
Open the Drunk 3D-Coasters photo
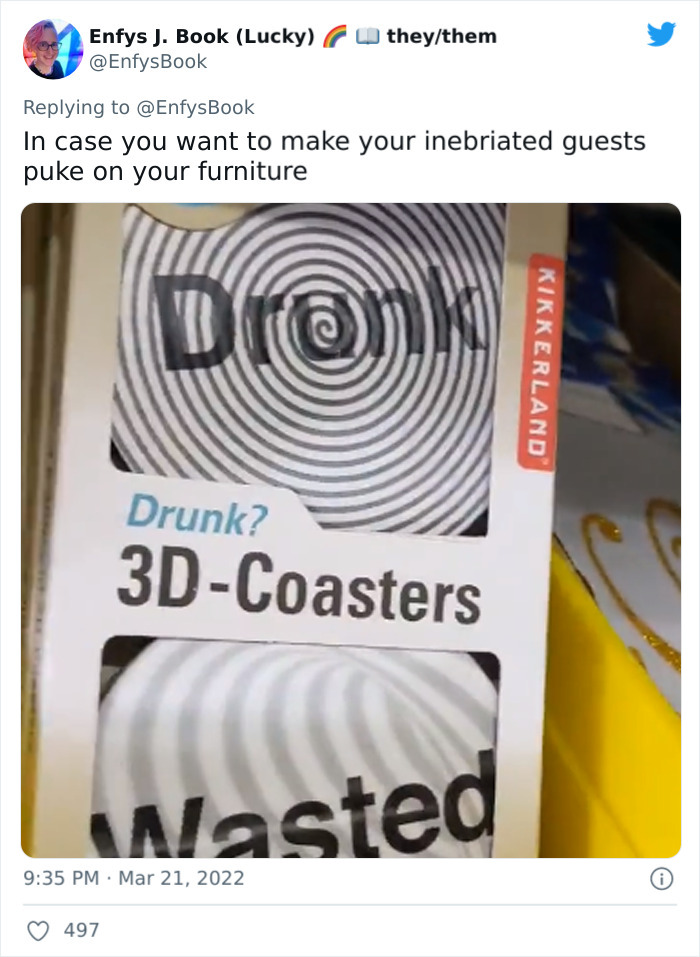[x=351, y=530]
